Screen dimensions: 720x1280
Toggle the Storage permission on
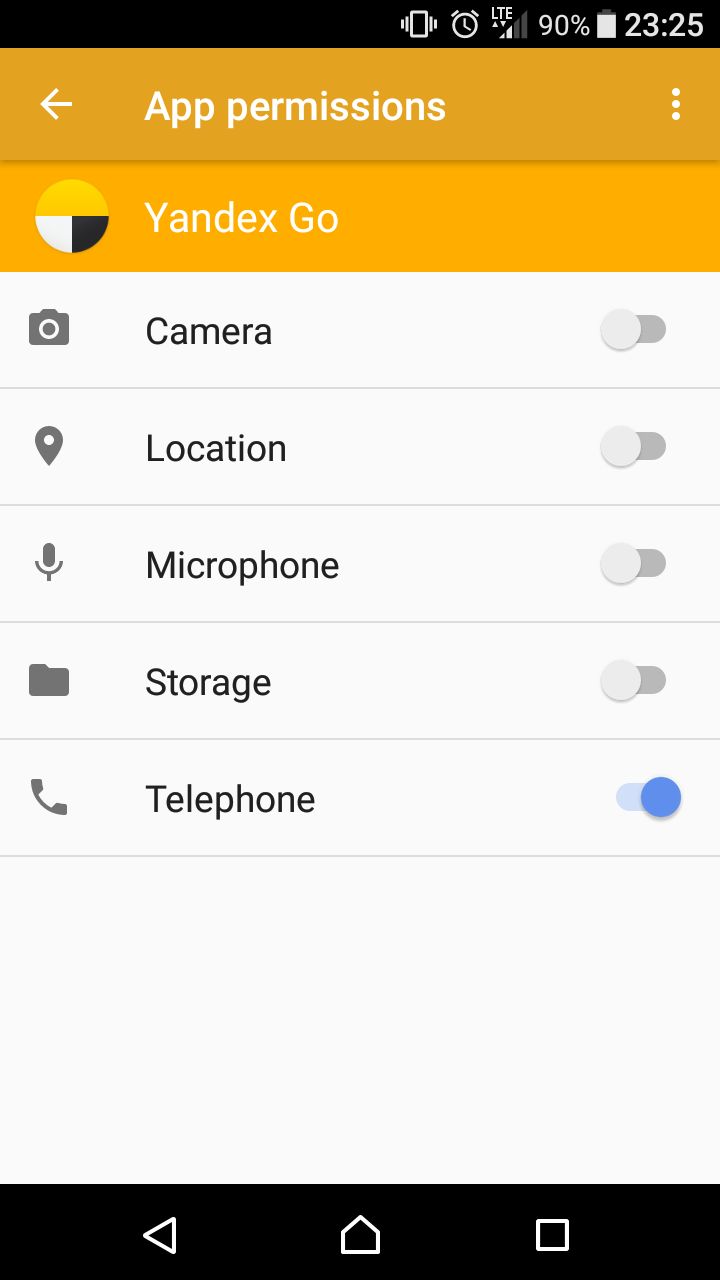coord(634,680)
